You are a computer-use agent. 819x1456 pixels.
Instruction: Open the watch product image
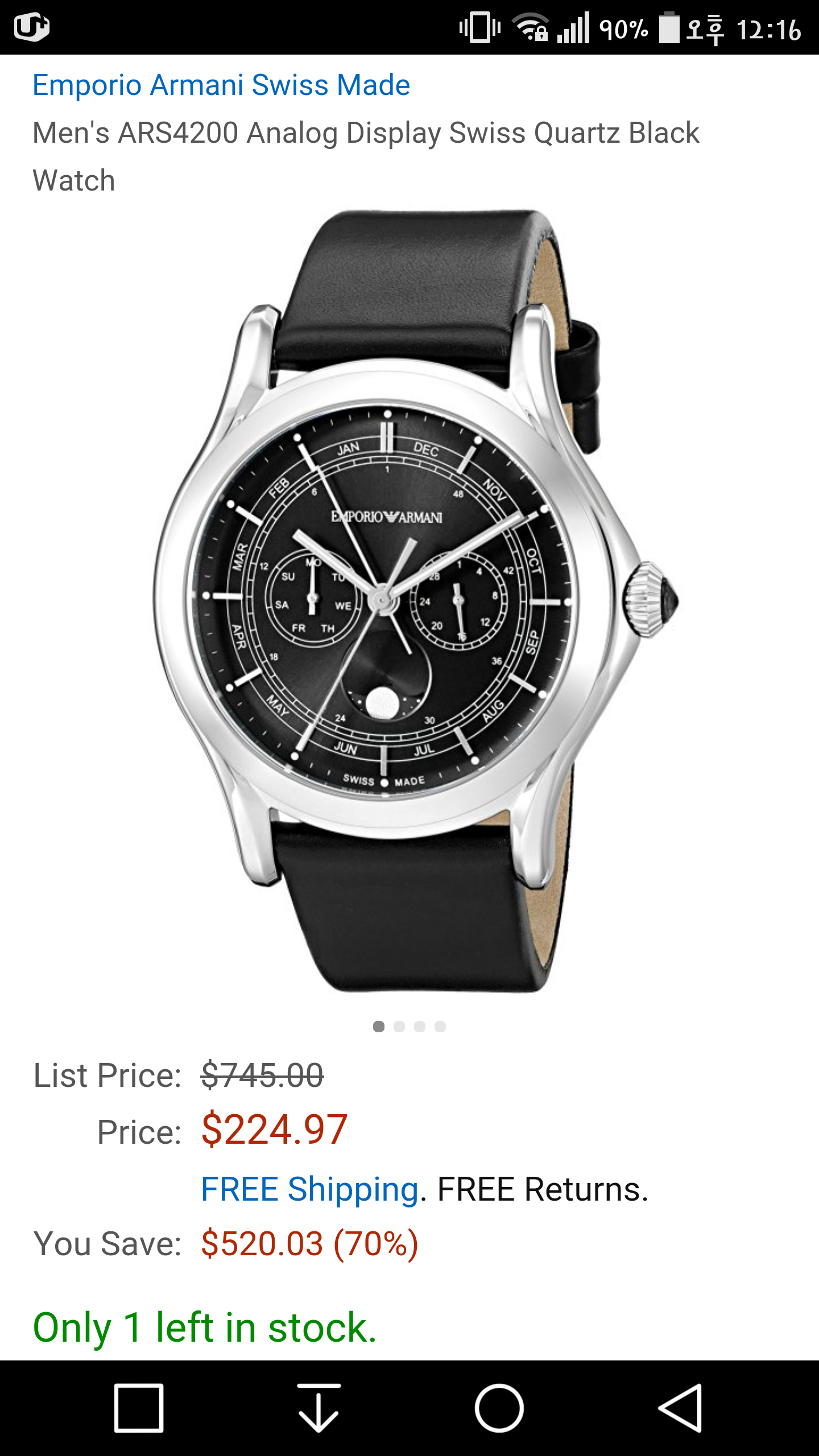click(409, 603)
